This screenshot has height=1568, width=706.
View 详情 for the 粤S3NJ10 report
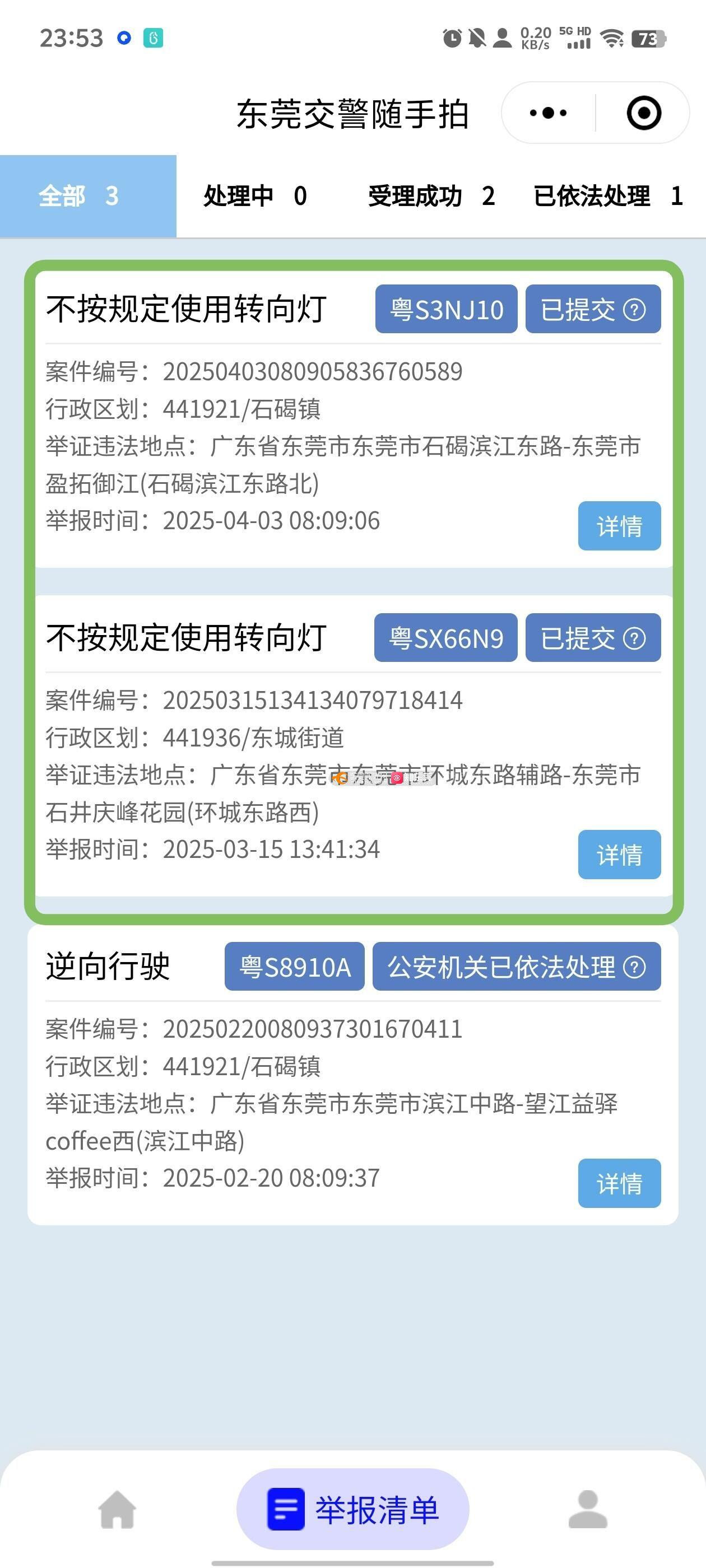(x=620, y=526)
